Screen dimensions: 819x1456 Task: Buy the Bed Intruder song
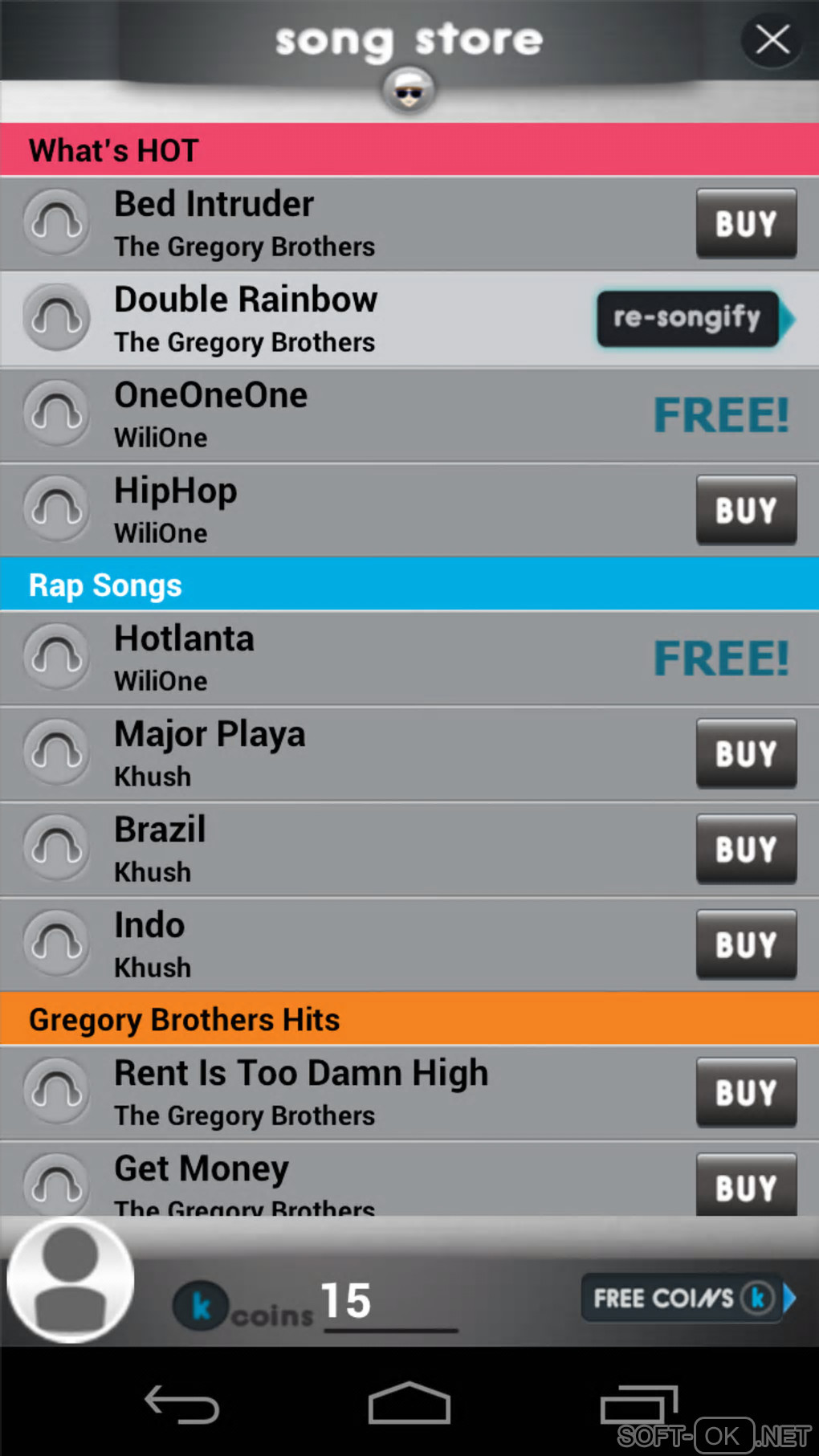click(x=746, y=223)
